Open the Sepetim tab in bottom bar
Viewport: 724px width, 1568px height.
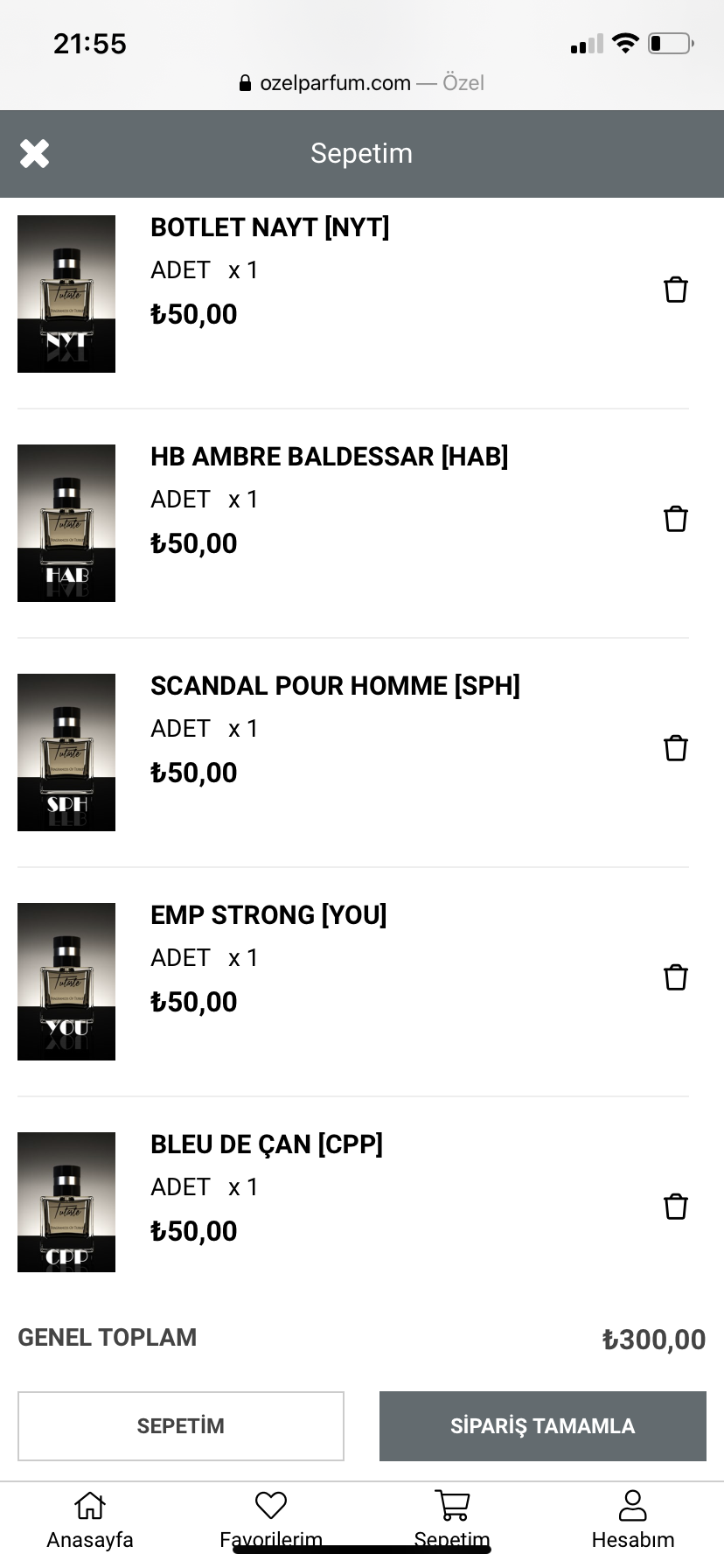click(452, 1519)
